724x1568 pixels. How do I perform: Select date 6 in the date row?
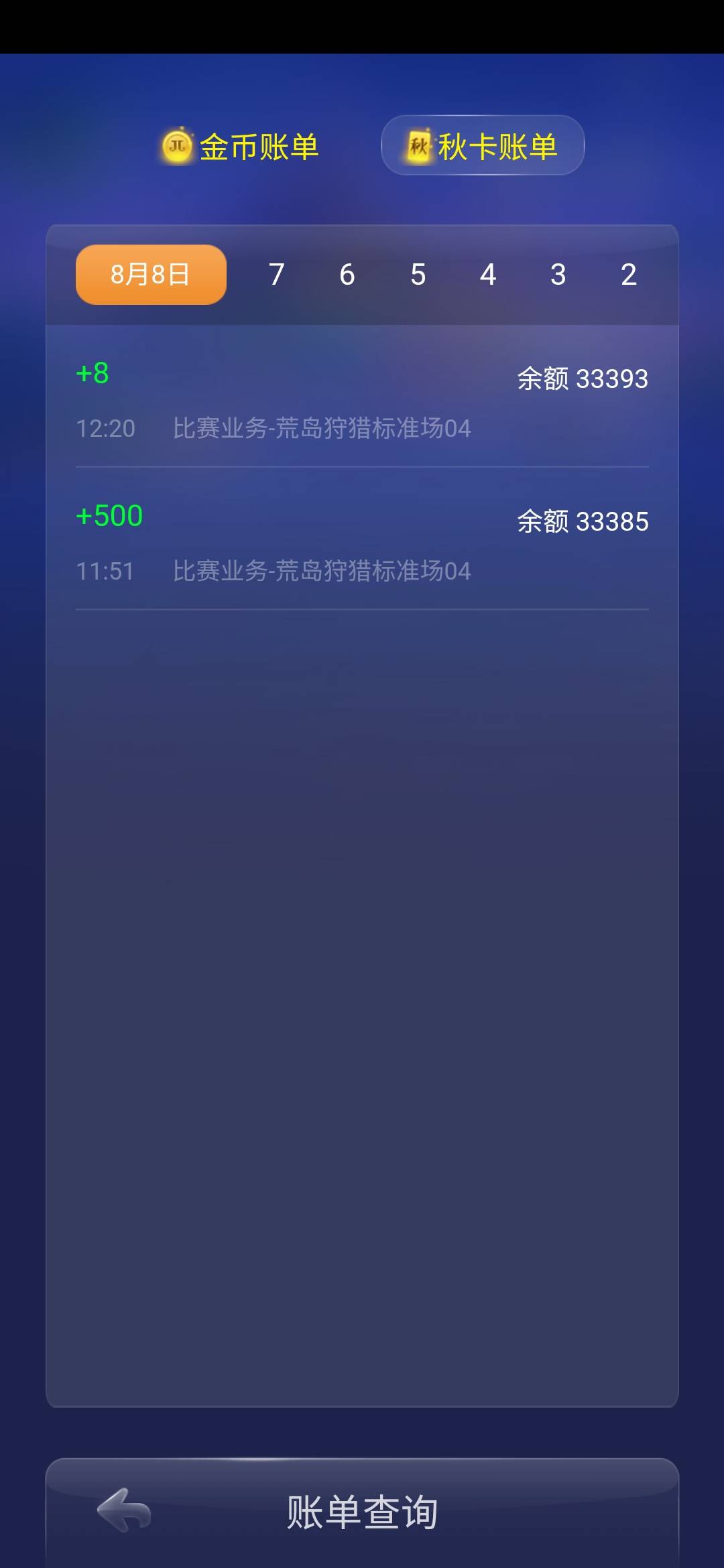coord(346,275)
